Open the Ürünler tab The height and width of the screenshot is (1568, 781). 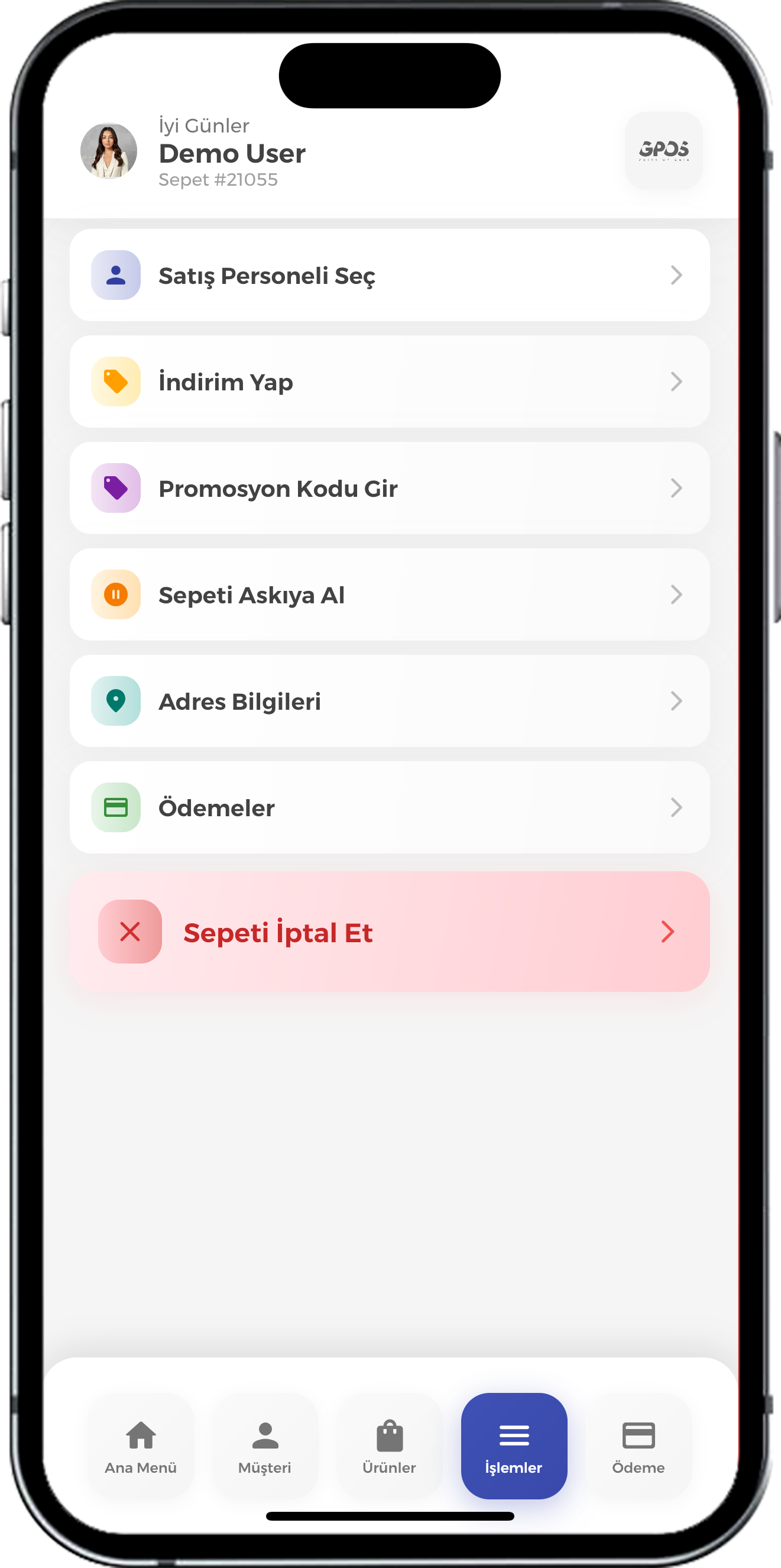coord(389,1446)
